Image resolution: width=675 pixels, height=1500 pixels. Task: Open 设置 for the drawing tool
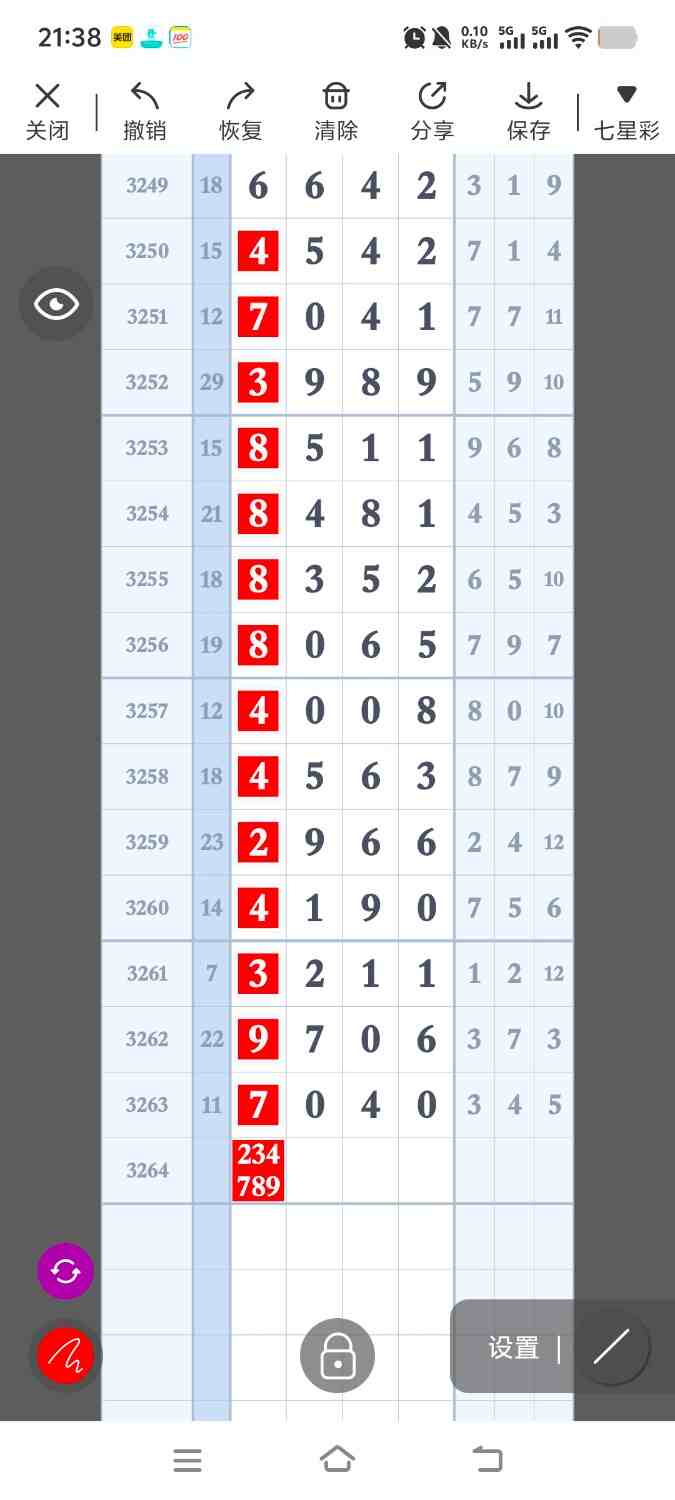pyautogui.click(x=514, y=1348)
